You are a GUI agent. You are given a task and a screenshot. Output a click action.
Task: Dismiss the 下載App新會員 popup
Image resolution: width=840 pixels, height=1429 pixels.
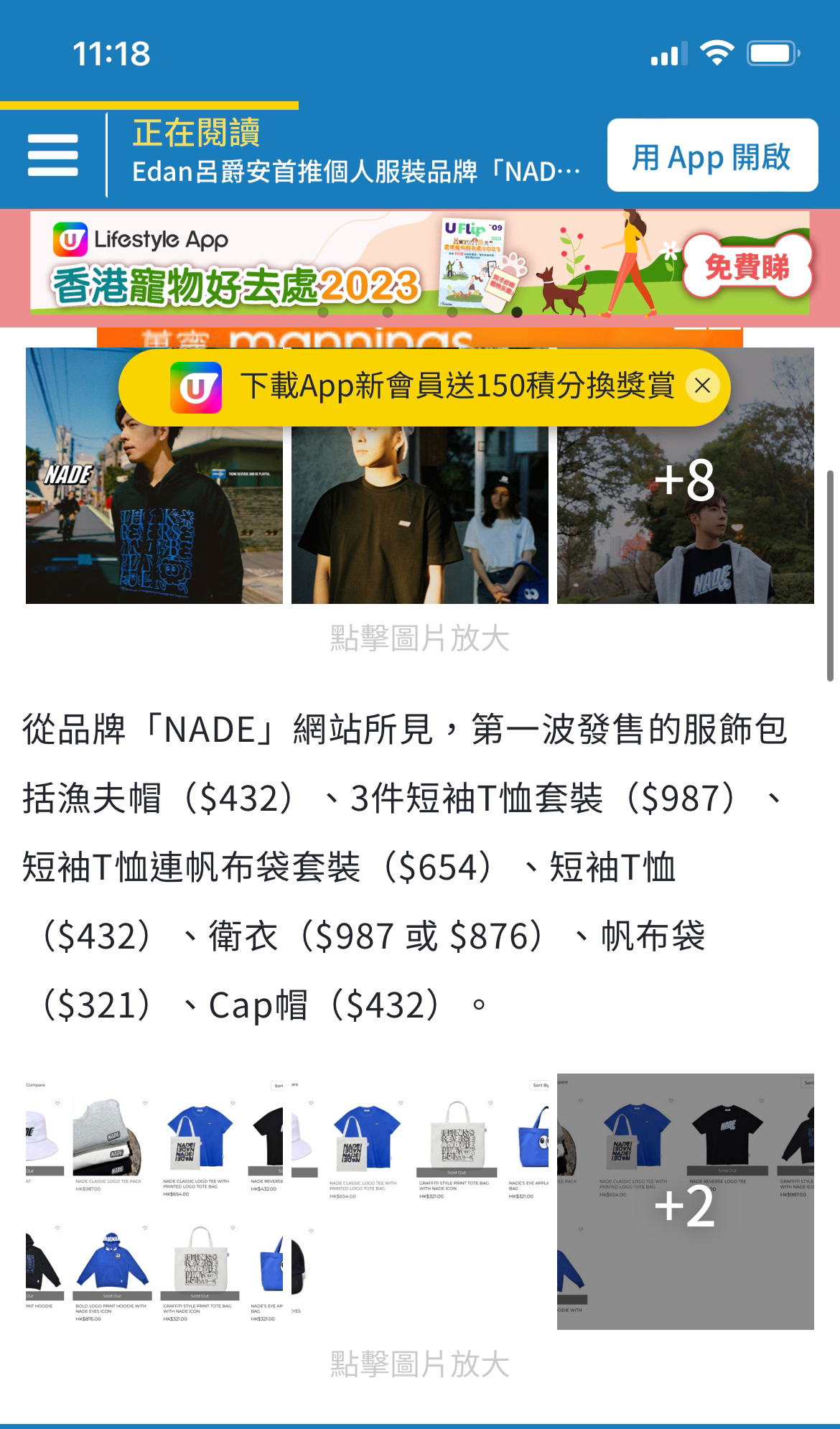tap(702, 386)
